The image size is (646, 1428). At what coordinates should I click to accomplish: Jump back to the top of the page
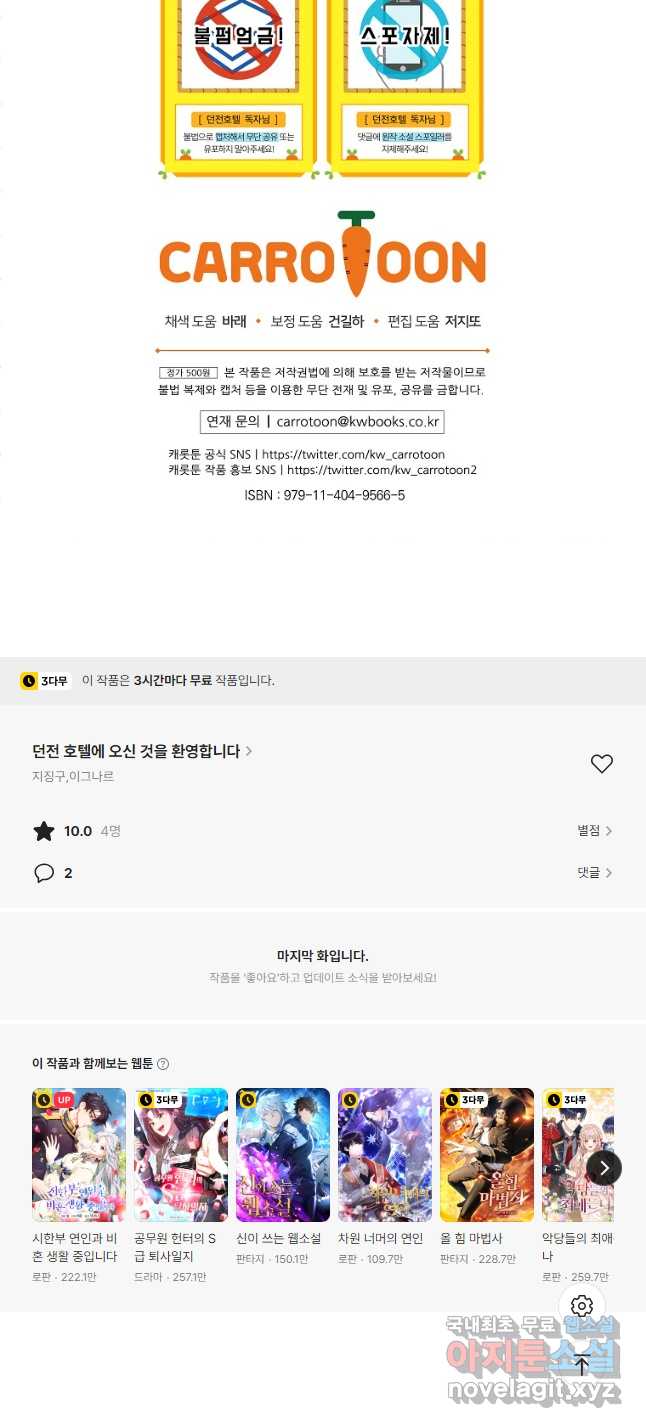(x=582, y=1364)
